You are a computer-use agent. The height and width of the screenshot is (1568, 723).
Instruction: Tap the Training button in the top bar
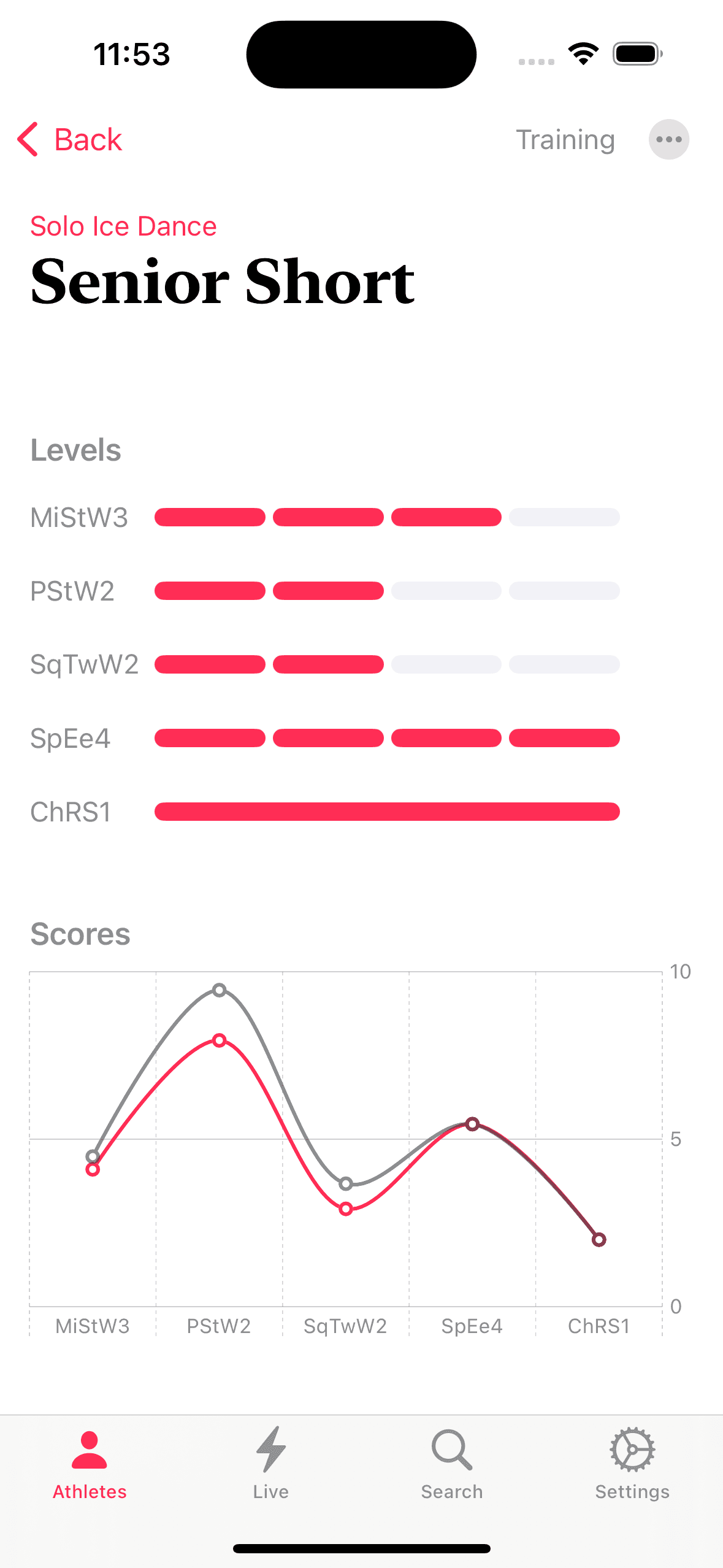565,140
